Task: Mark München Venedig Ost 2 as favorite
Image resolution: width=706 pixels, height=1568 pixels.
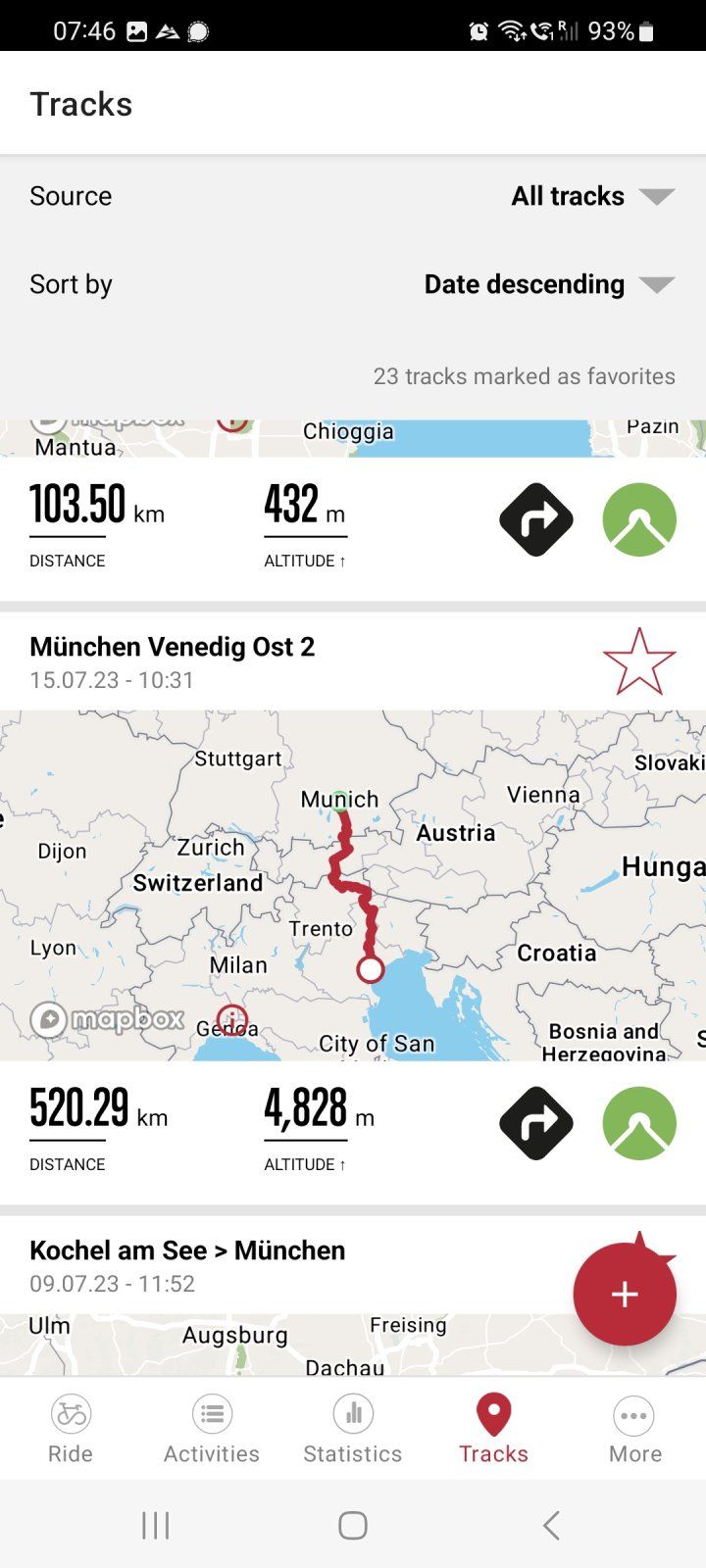Action: (639, 661)
